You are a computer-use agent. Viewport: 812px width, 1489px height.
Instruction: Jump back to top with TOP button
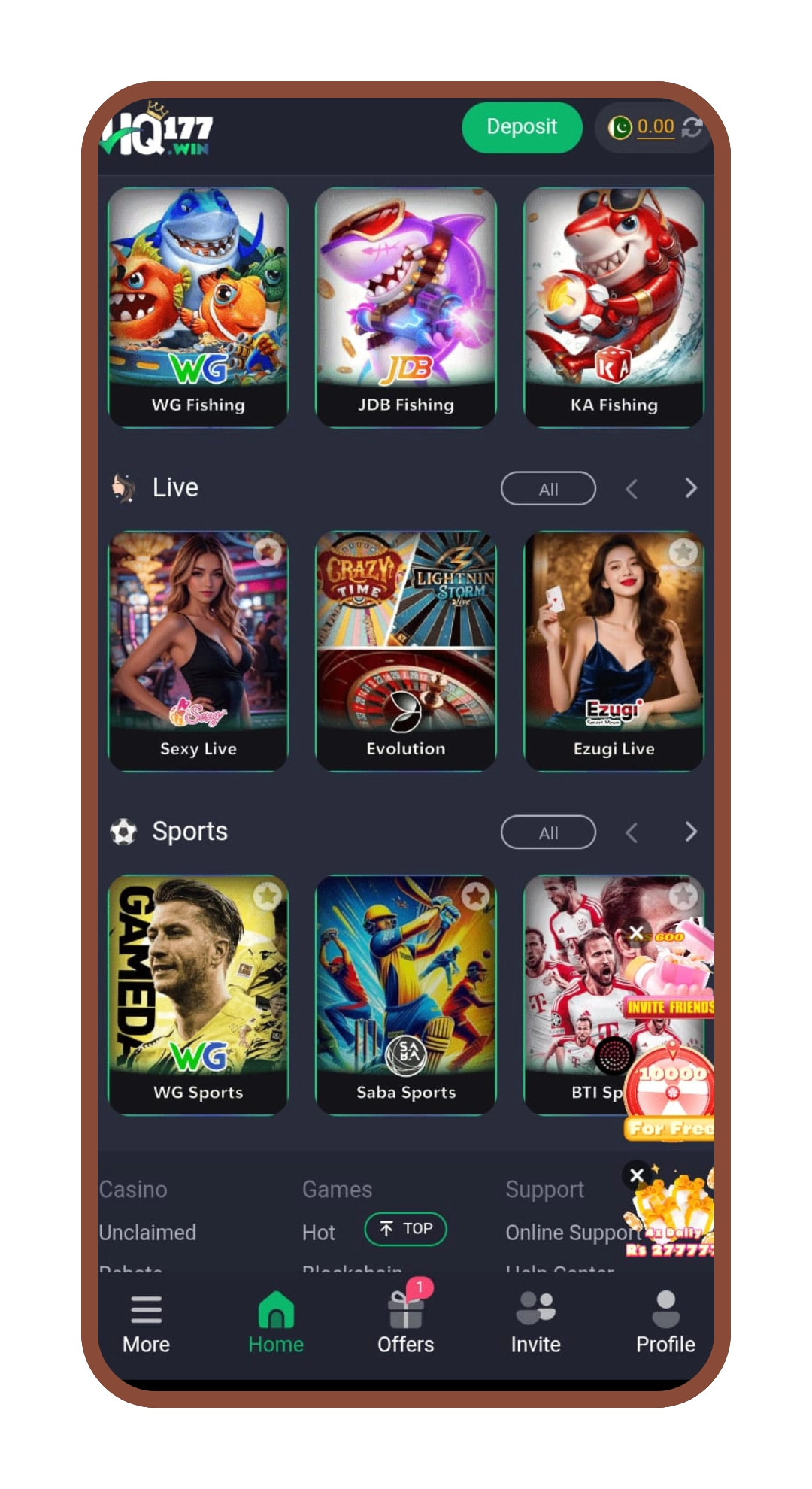(406, 1229)
